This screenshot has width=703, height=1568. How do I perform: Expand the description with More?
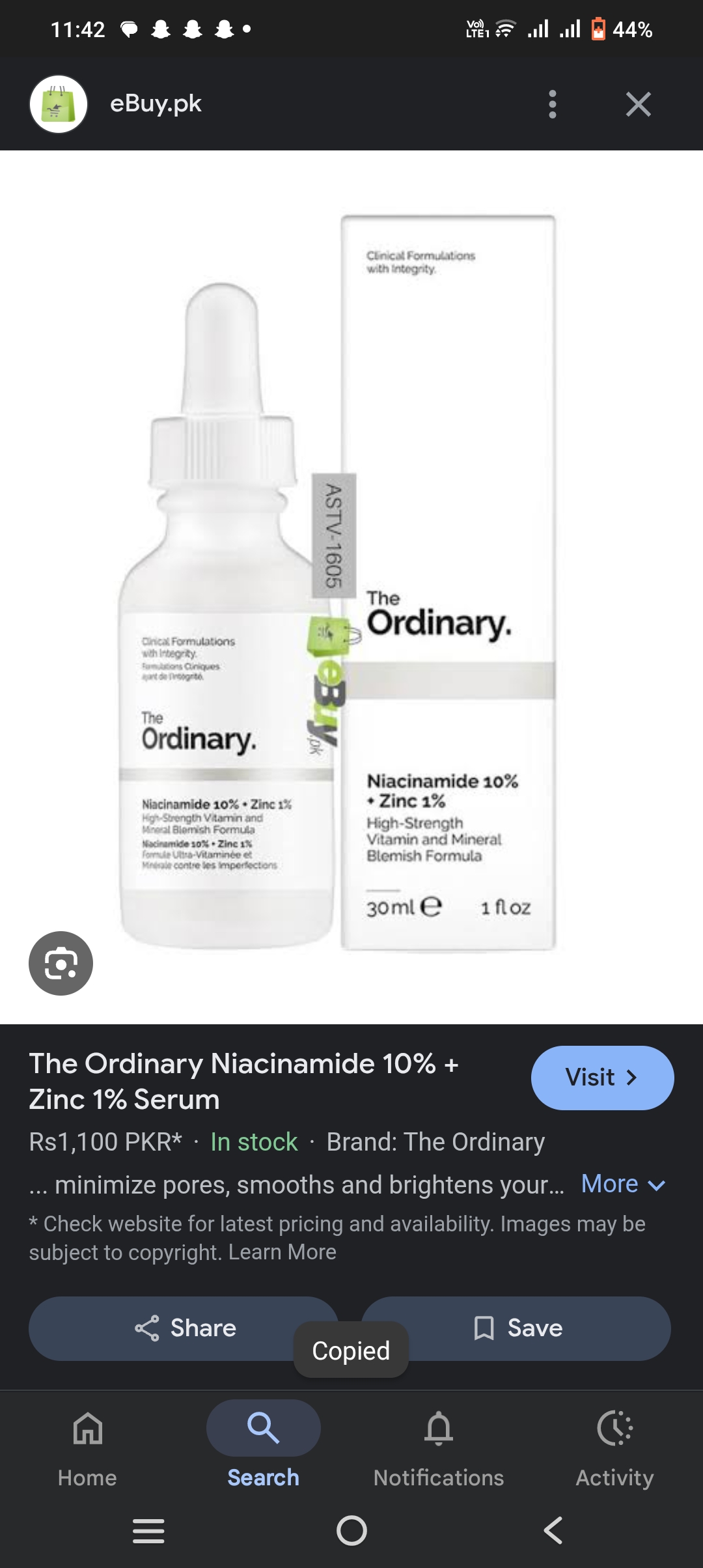[x=622, y=1184]
